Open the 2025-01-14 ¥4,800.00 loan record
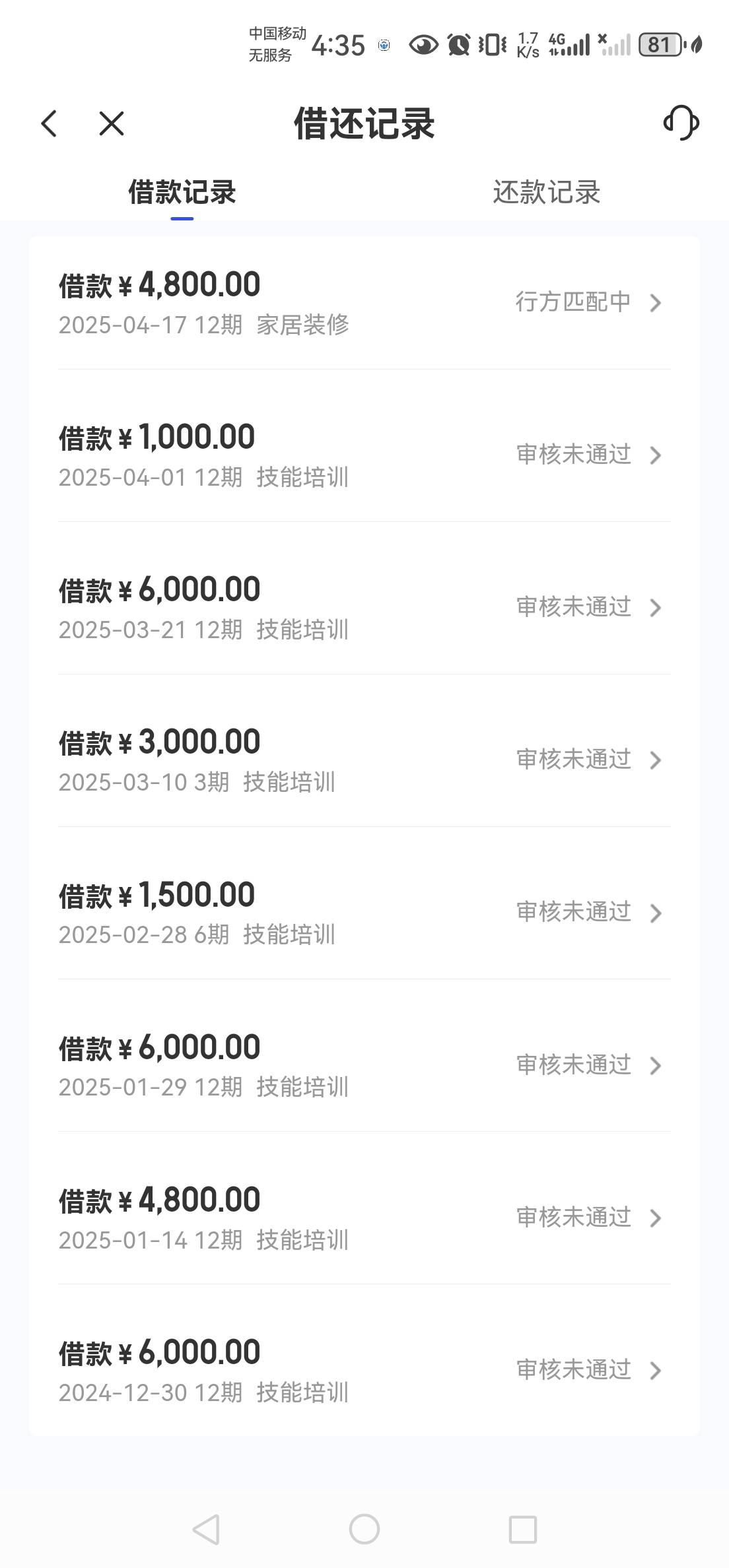This screenshot has height=1568, width=729. [364, 1218]
